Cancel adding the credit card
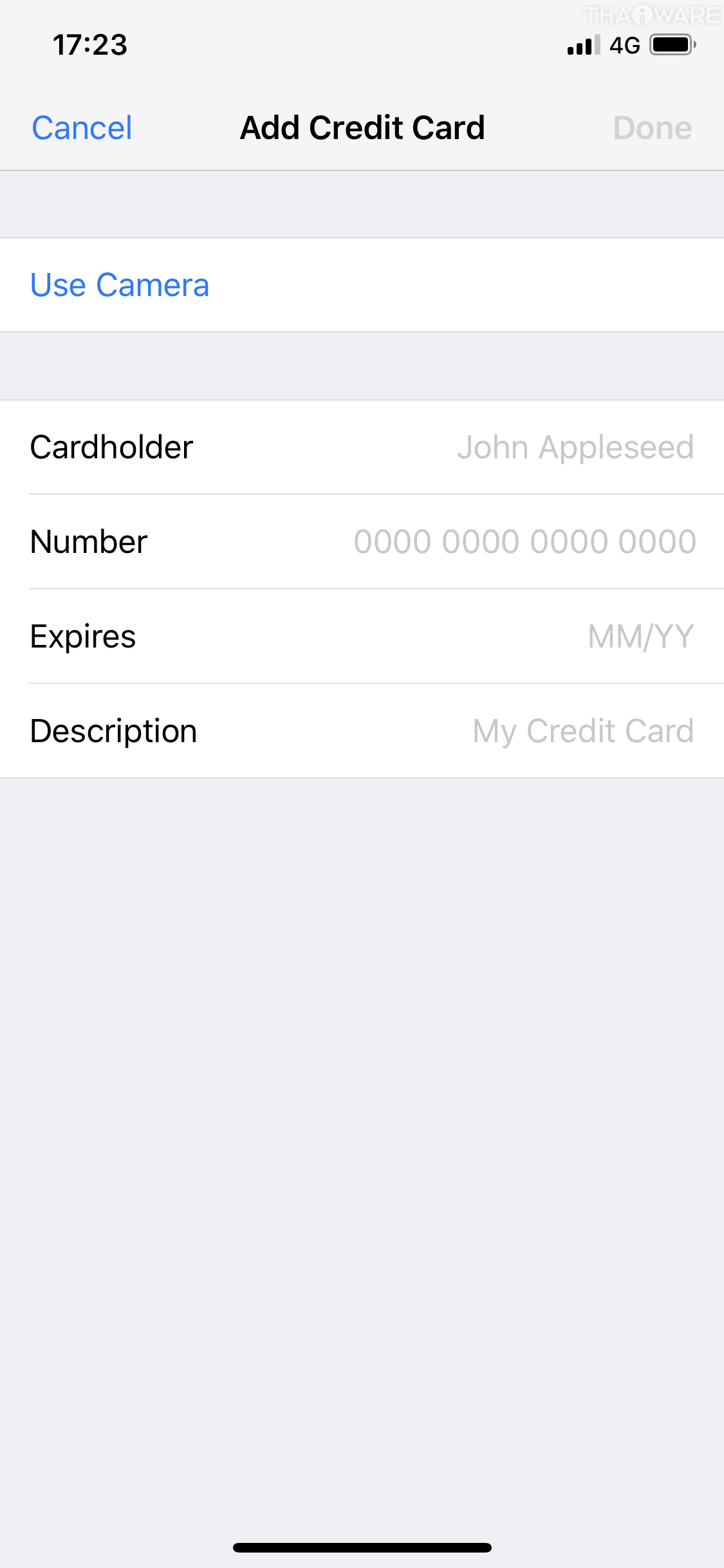 click(82, 127)
